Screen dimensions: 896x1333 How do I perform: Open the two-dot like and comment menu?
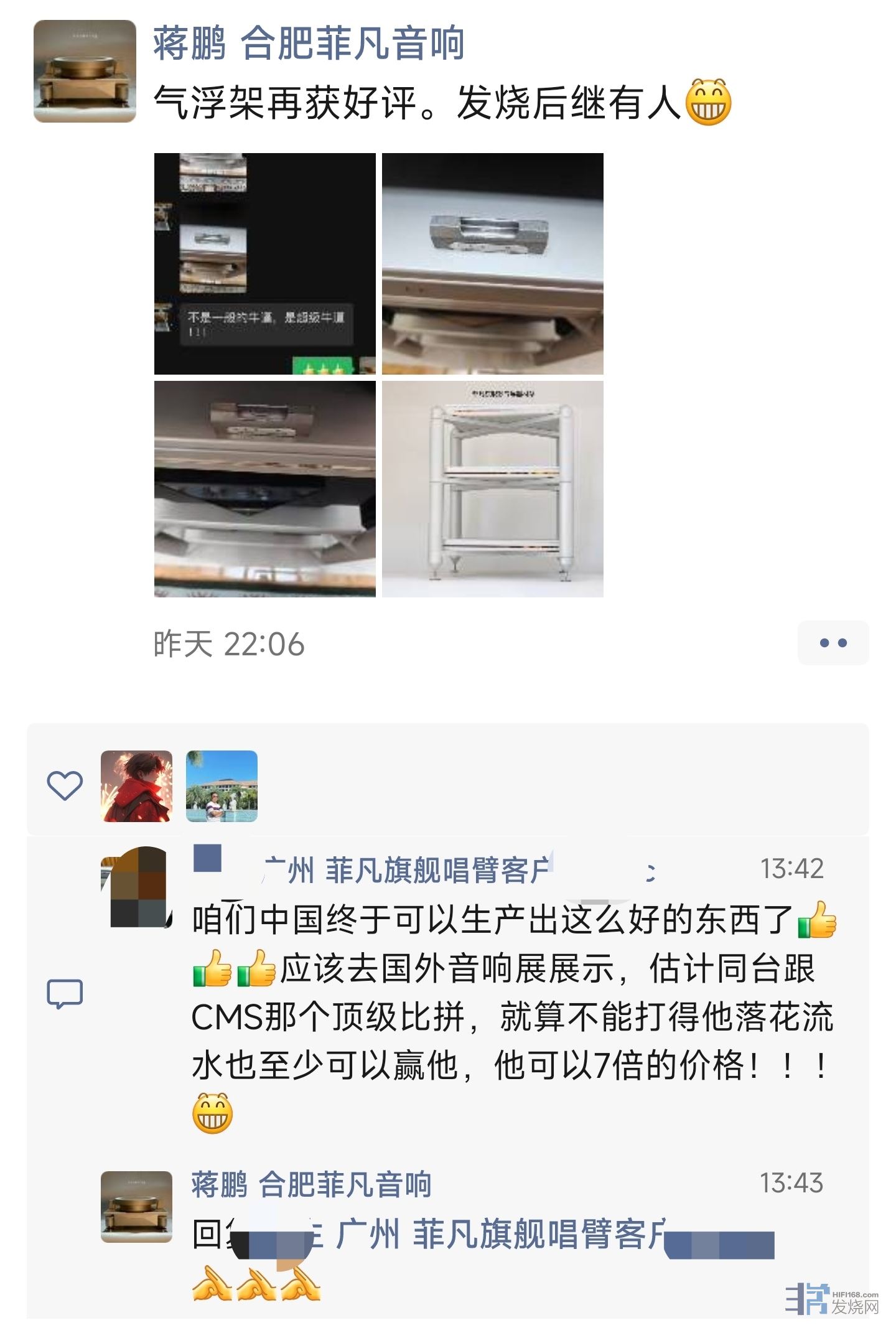point(833,643)
